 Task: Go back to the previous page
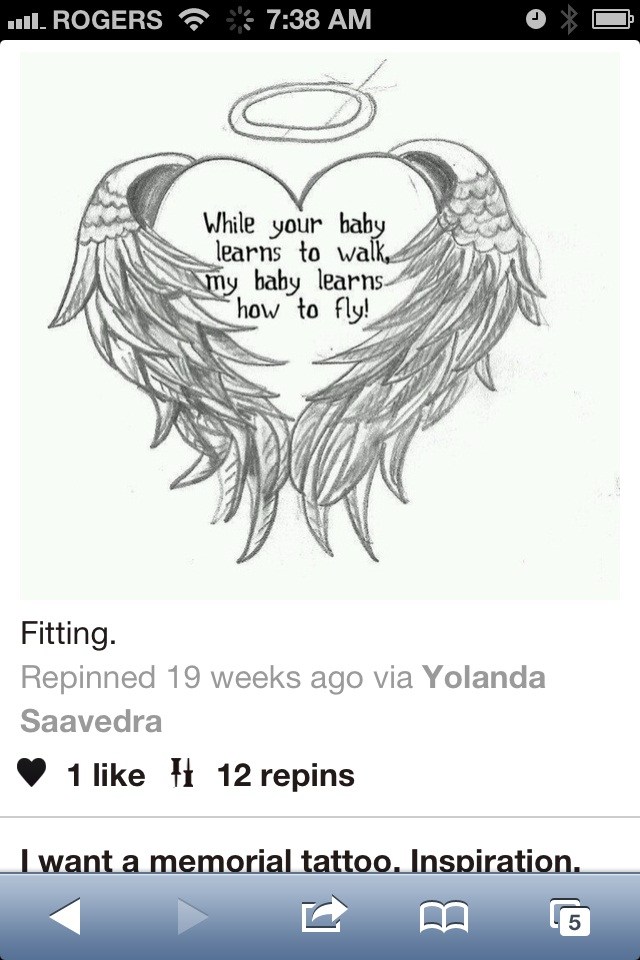point(65,917)
